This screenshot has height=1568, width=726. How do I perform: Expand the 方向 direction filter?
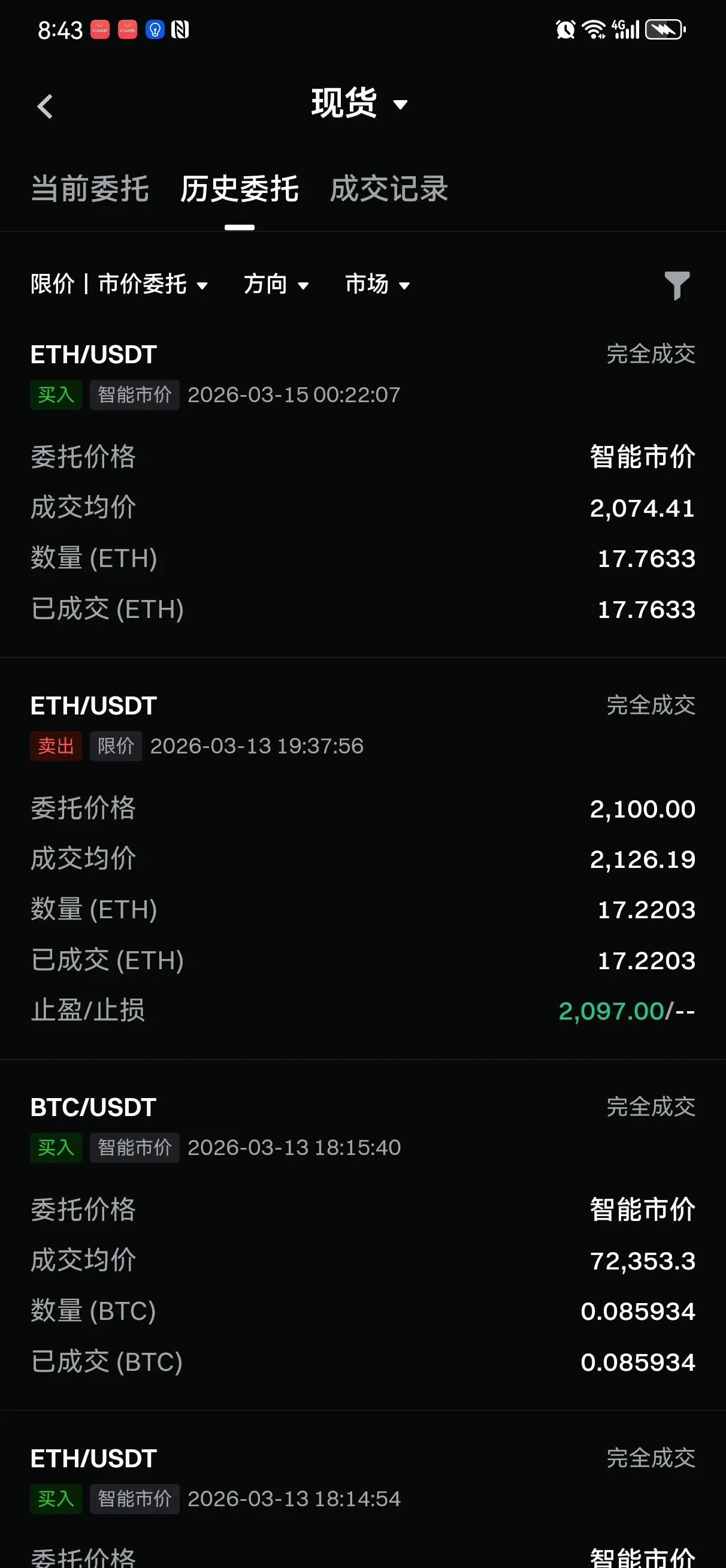(276, 284)
